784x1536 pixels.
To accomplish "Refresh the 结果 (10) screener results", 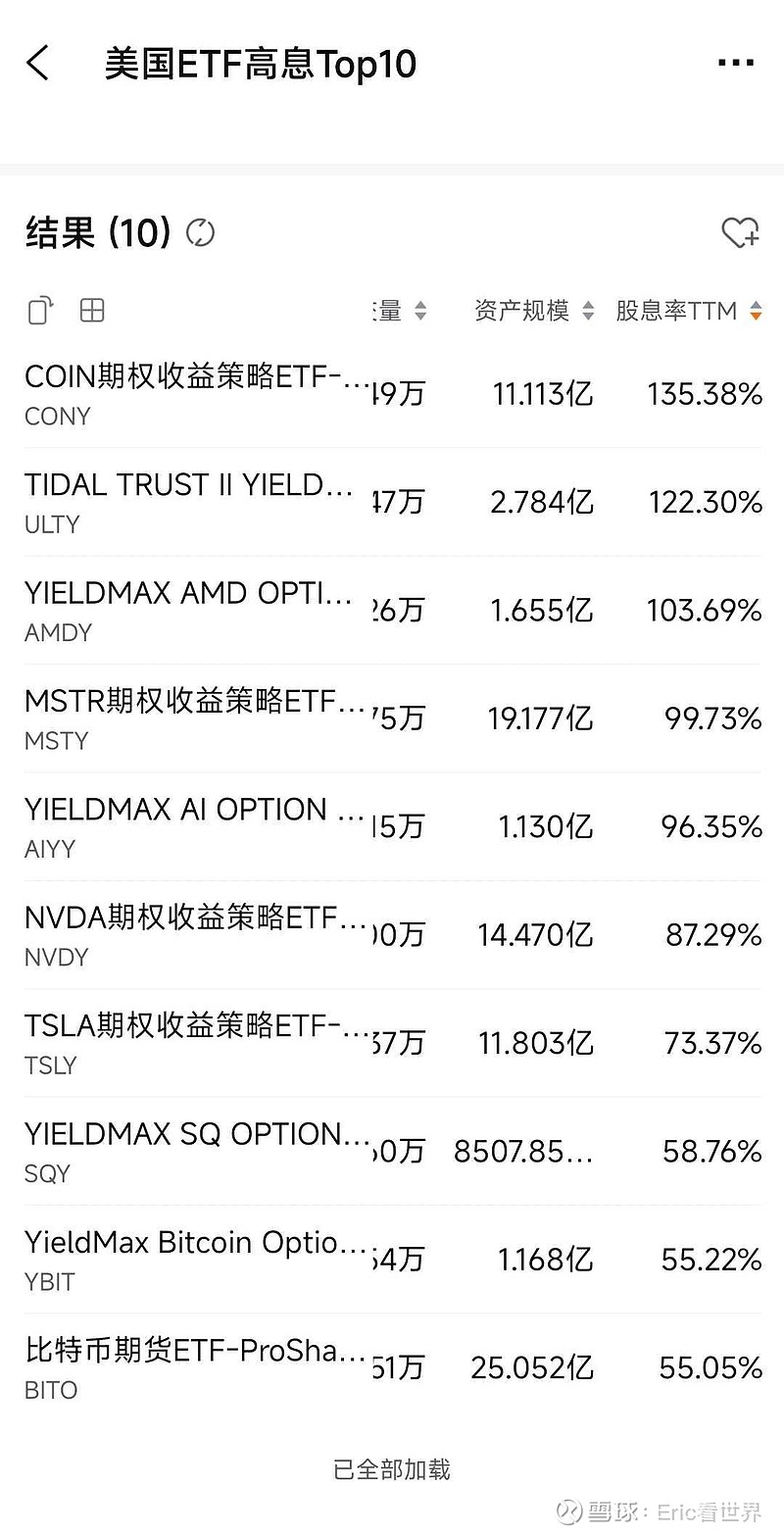I will (x=200, y=233).
